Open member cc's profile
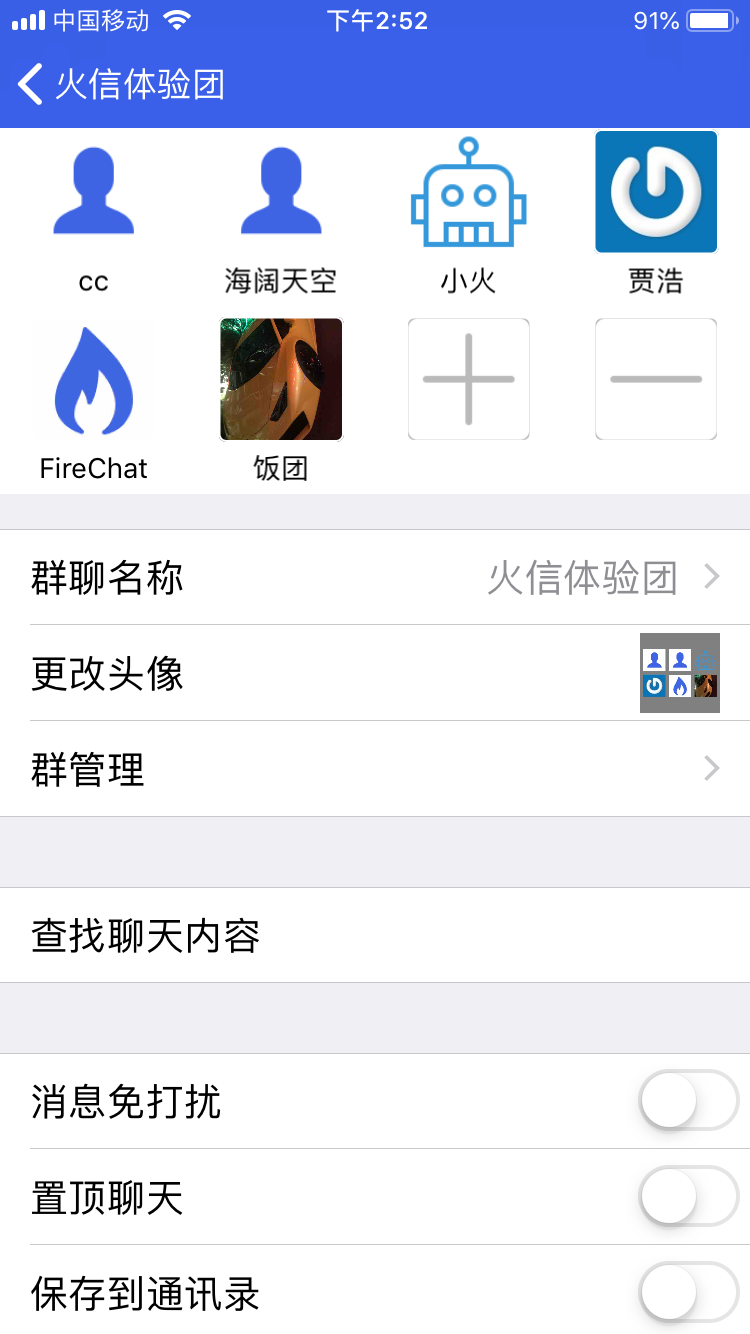The image size is (750, 1334). click(93, 192)
